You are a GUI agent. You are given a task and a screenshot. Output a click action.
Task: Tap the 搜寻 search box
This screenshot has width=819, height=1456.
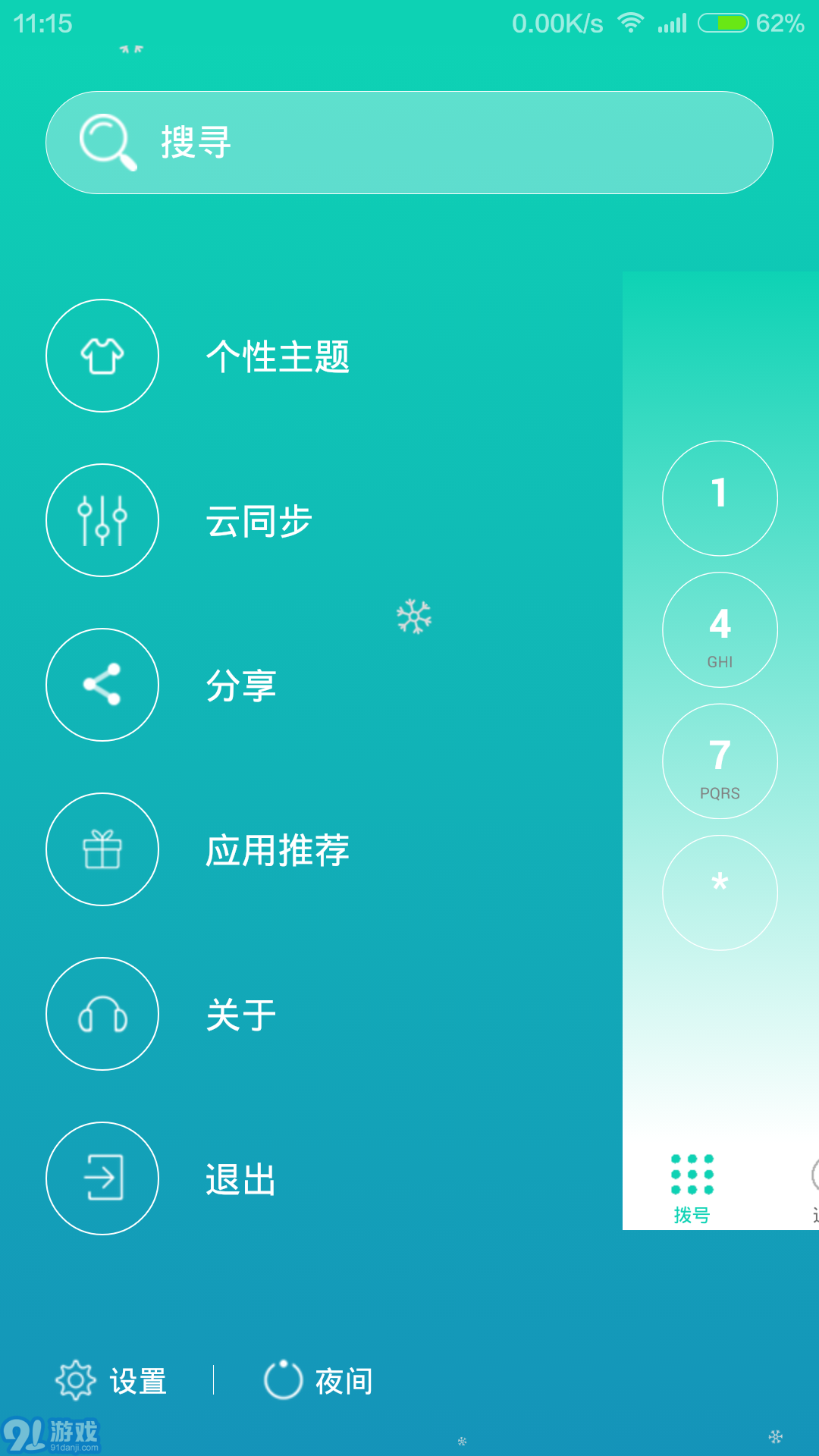409,143
